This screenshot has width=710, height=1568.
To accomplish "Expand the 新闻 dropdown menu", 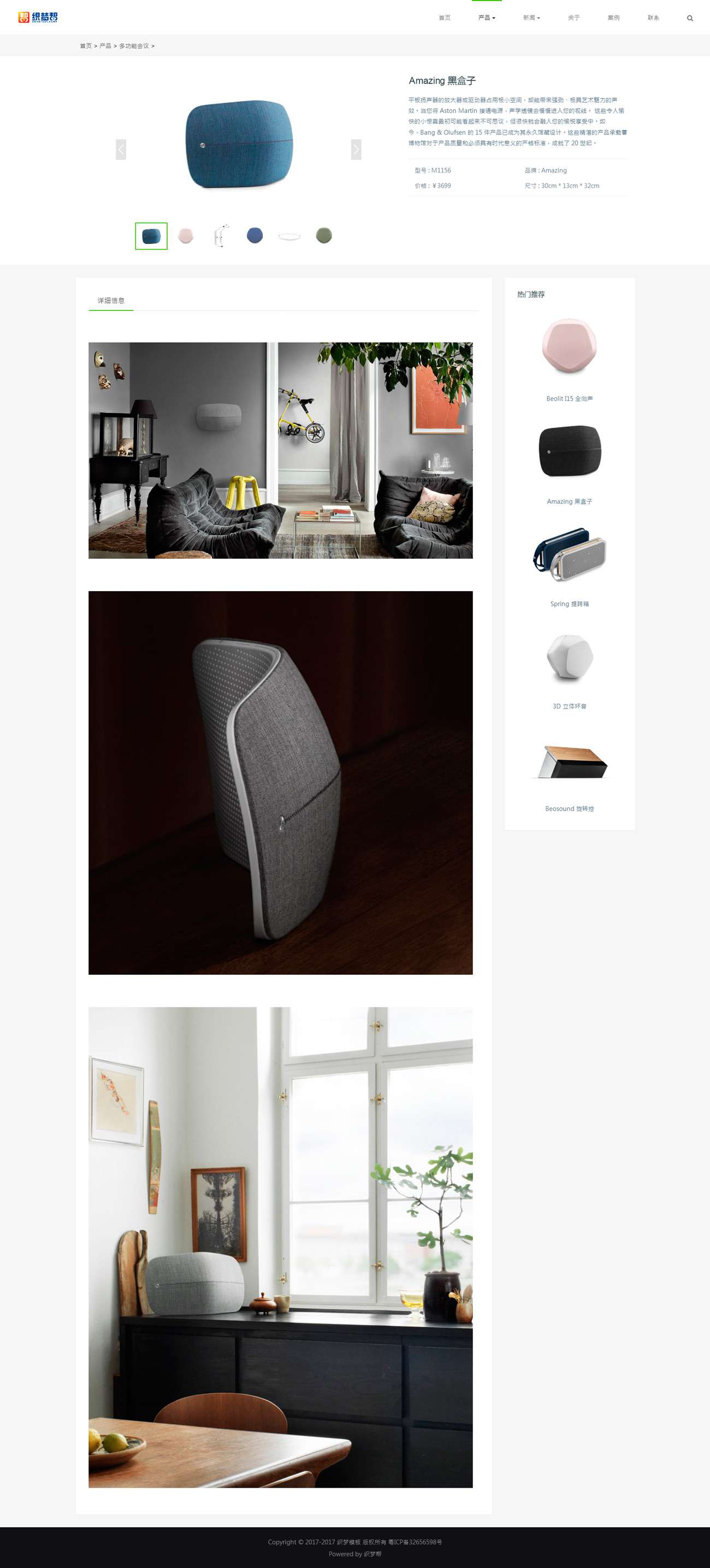I will pos(531,17).
